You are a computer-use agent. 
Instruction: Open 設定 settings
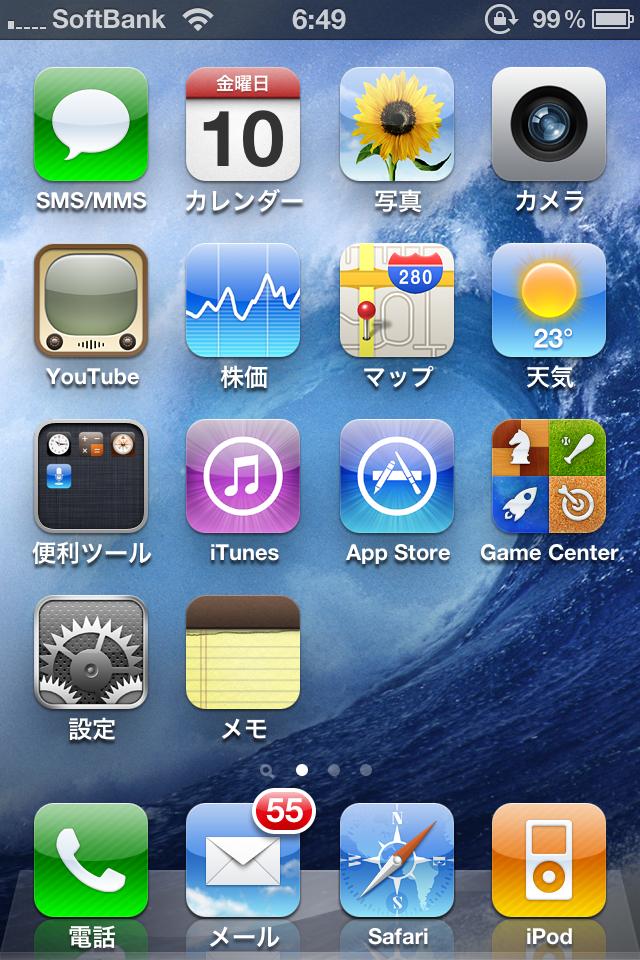point(91,652)
